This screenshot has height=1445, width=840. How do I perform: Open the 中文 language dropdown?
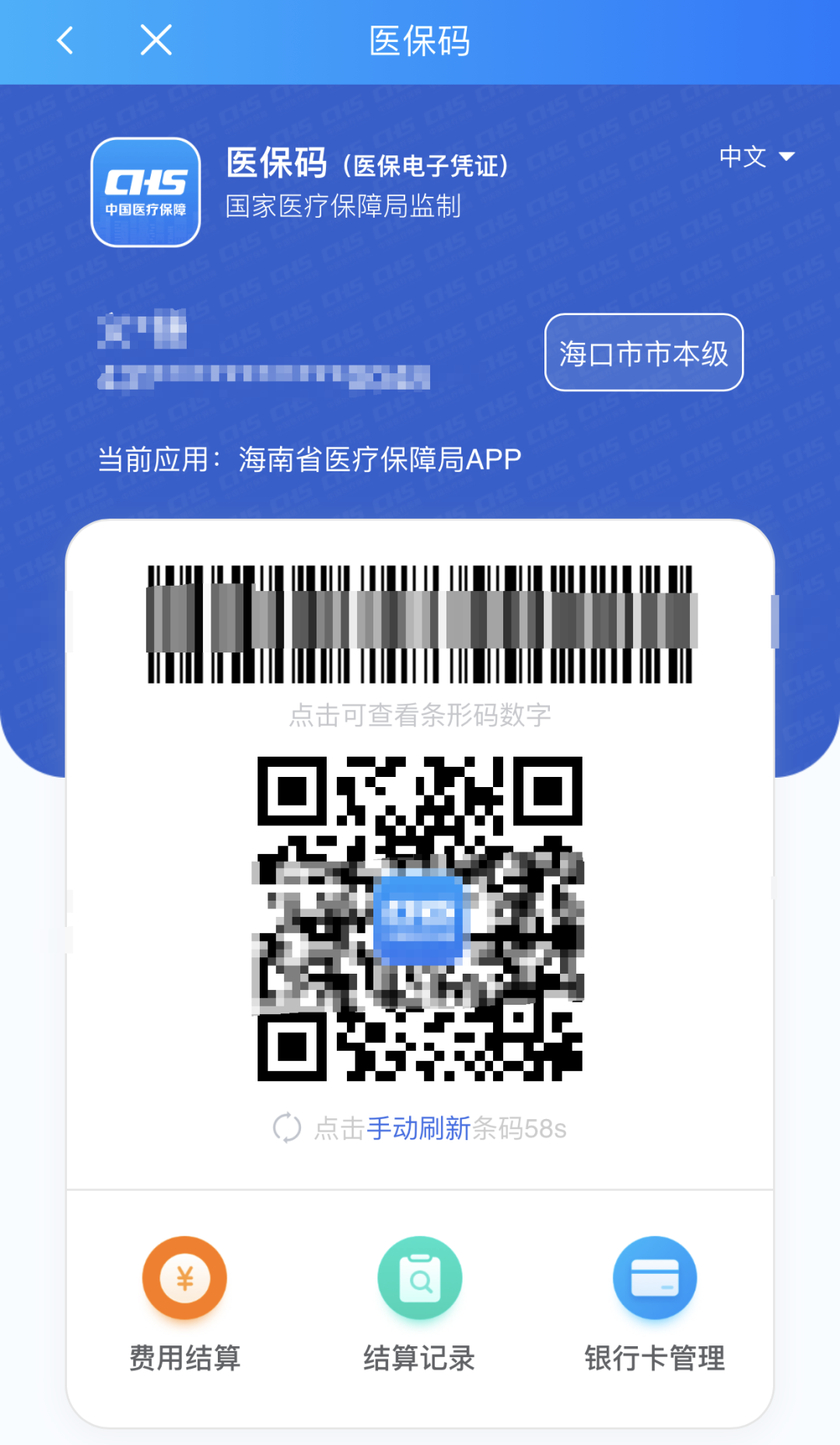[x=755, y=156]
